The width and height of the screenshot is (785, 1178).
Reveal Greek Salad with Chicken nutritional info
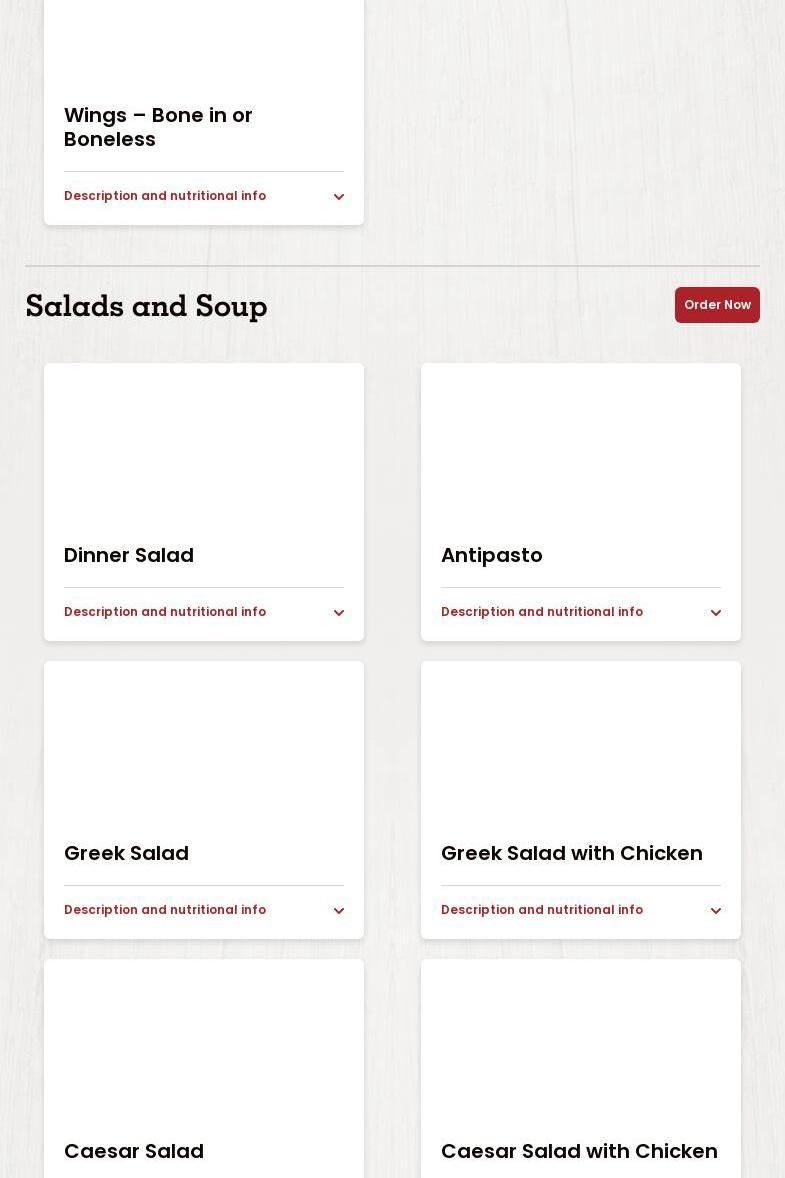pyautogui.click(x=580, y=910)
